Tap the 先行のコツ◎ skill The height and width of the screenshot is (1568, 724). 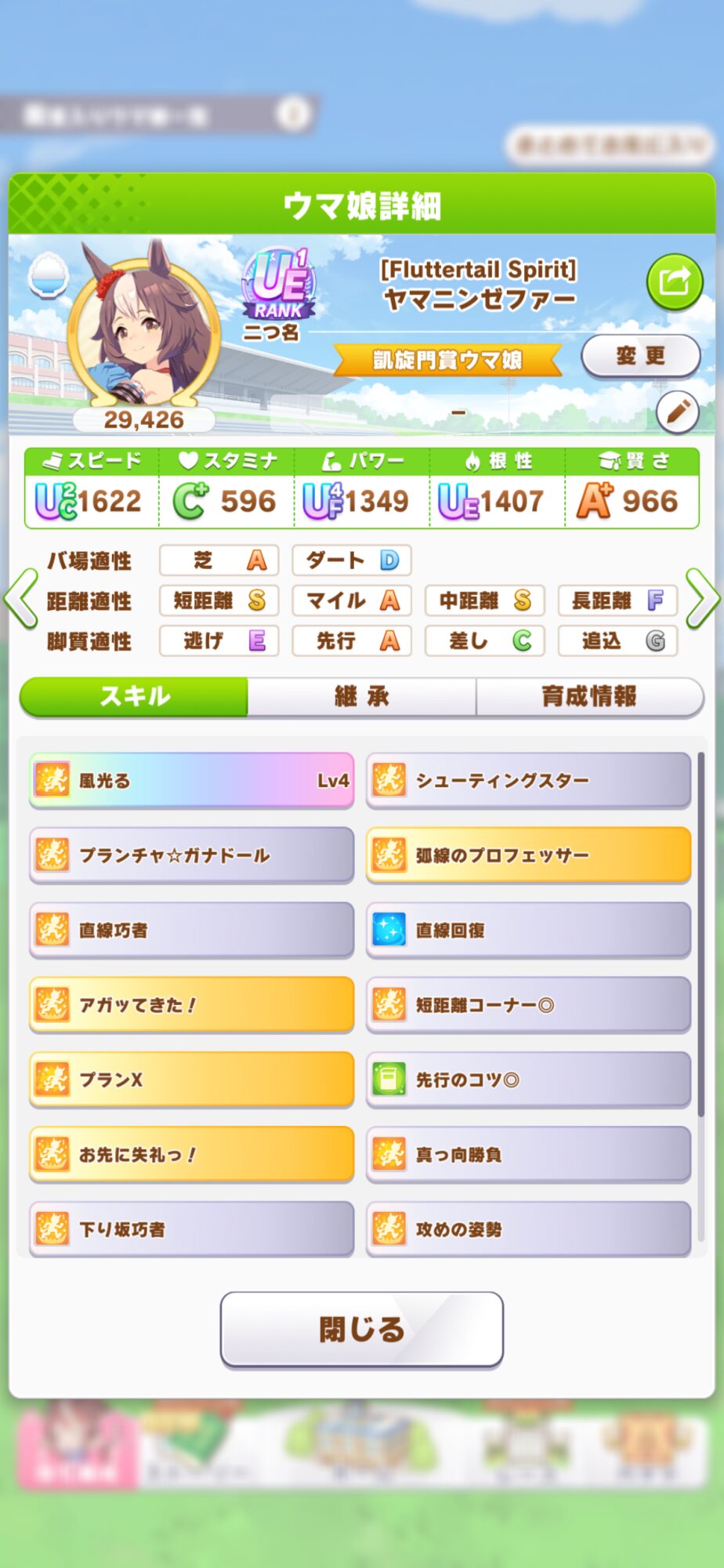tap(528, 1080)
